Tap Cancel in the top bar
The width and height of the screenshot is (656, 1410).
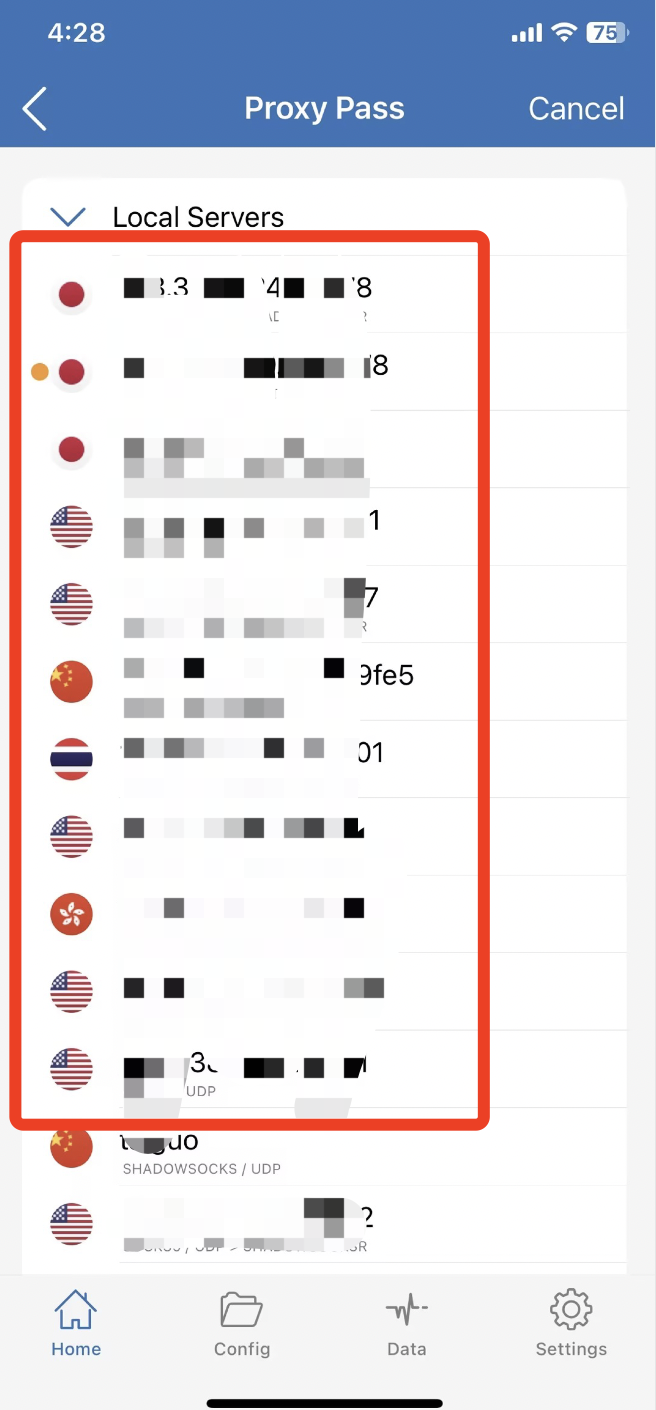click(x=576, y=108)
